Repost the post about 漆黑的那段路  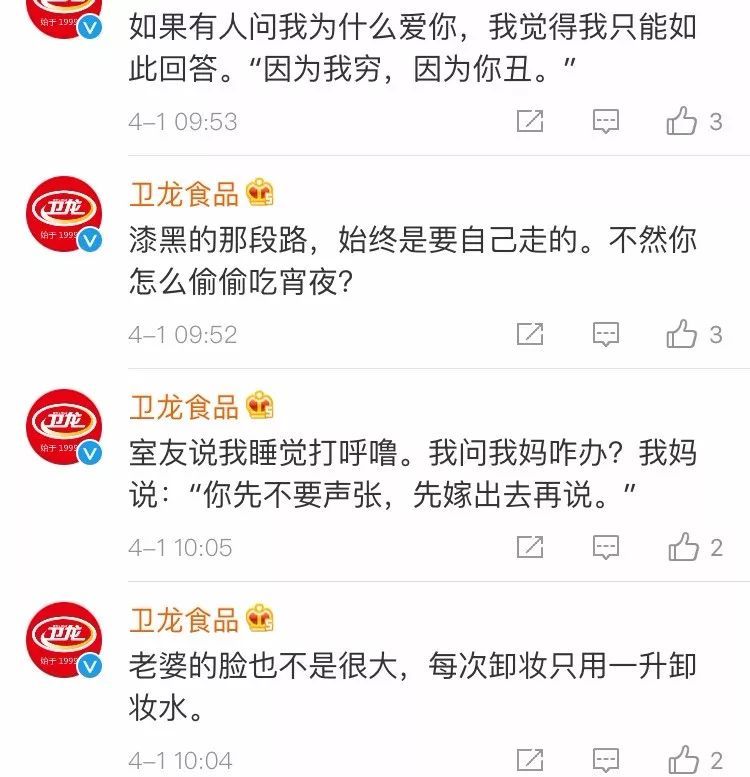coord(530,334)
